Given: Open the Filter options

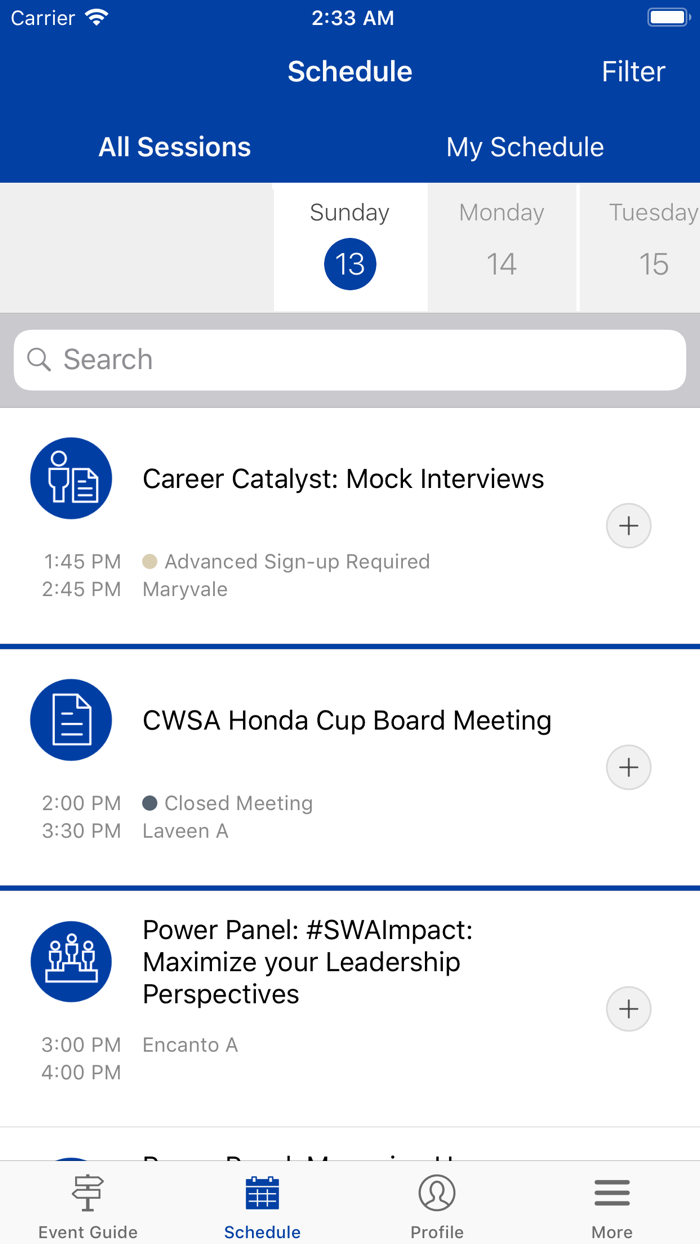Looking at the screenshot, I should pyautogui.click(x=633, y=72).
